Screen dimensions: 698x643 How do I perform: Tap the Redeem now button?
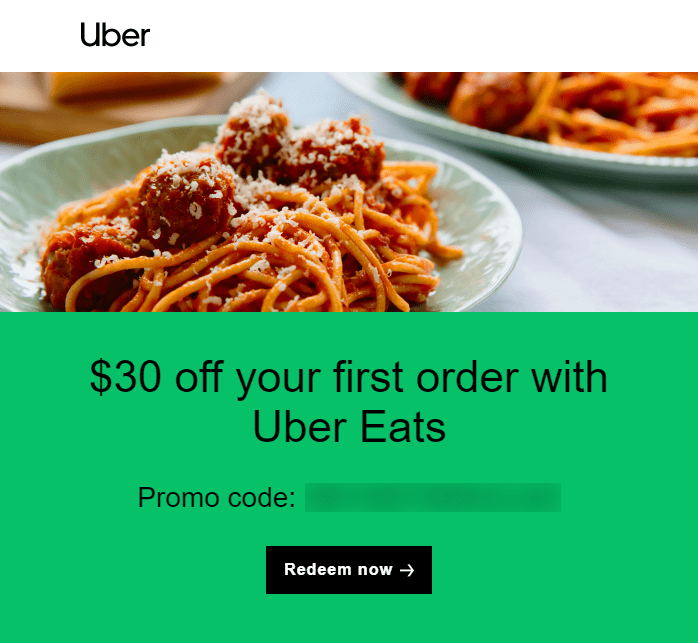pyautogui.click(x=348, y=570)
